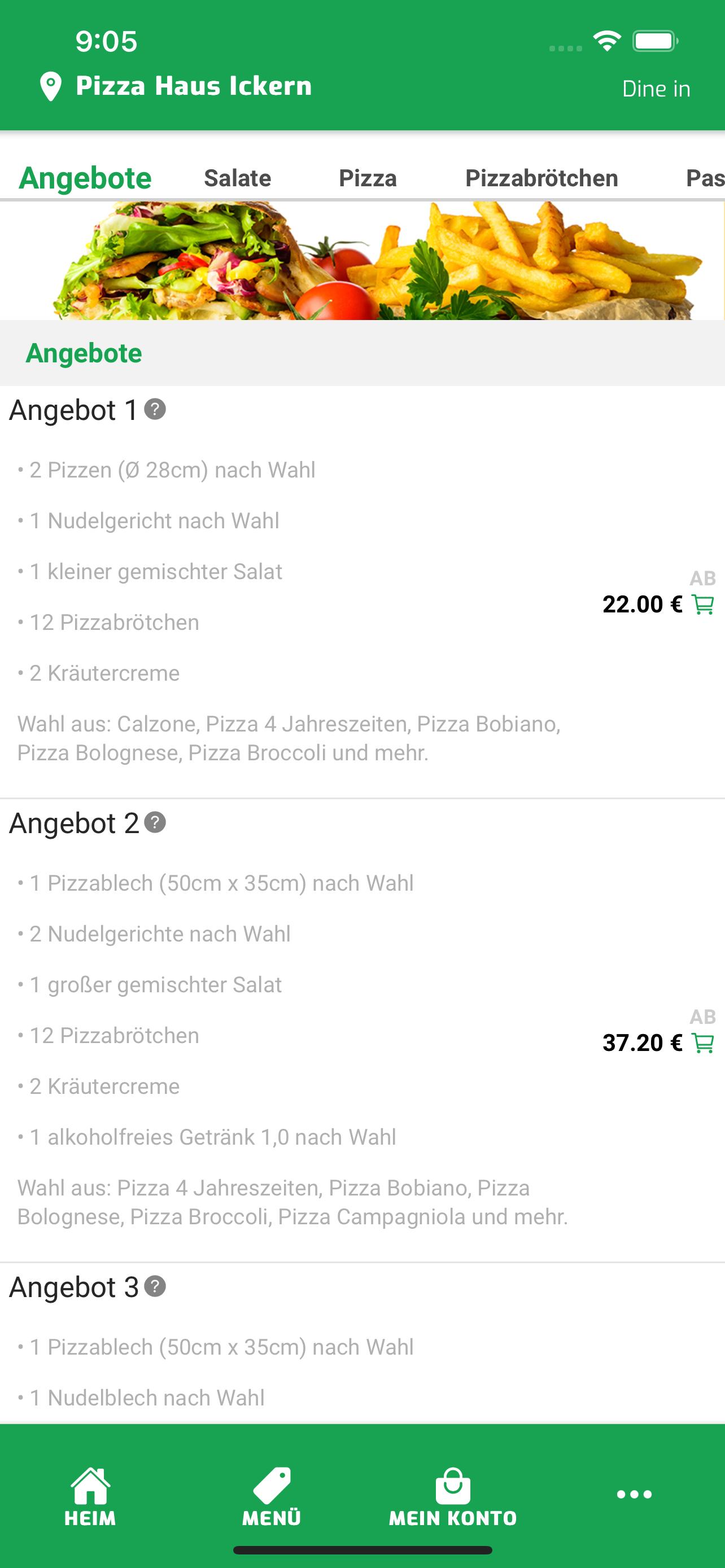Open the Mein Konto tab

pos(453,1497)
